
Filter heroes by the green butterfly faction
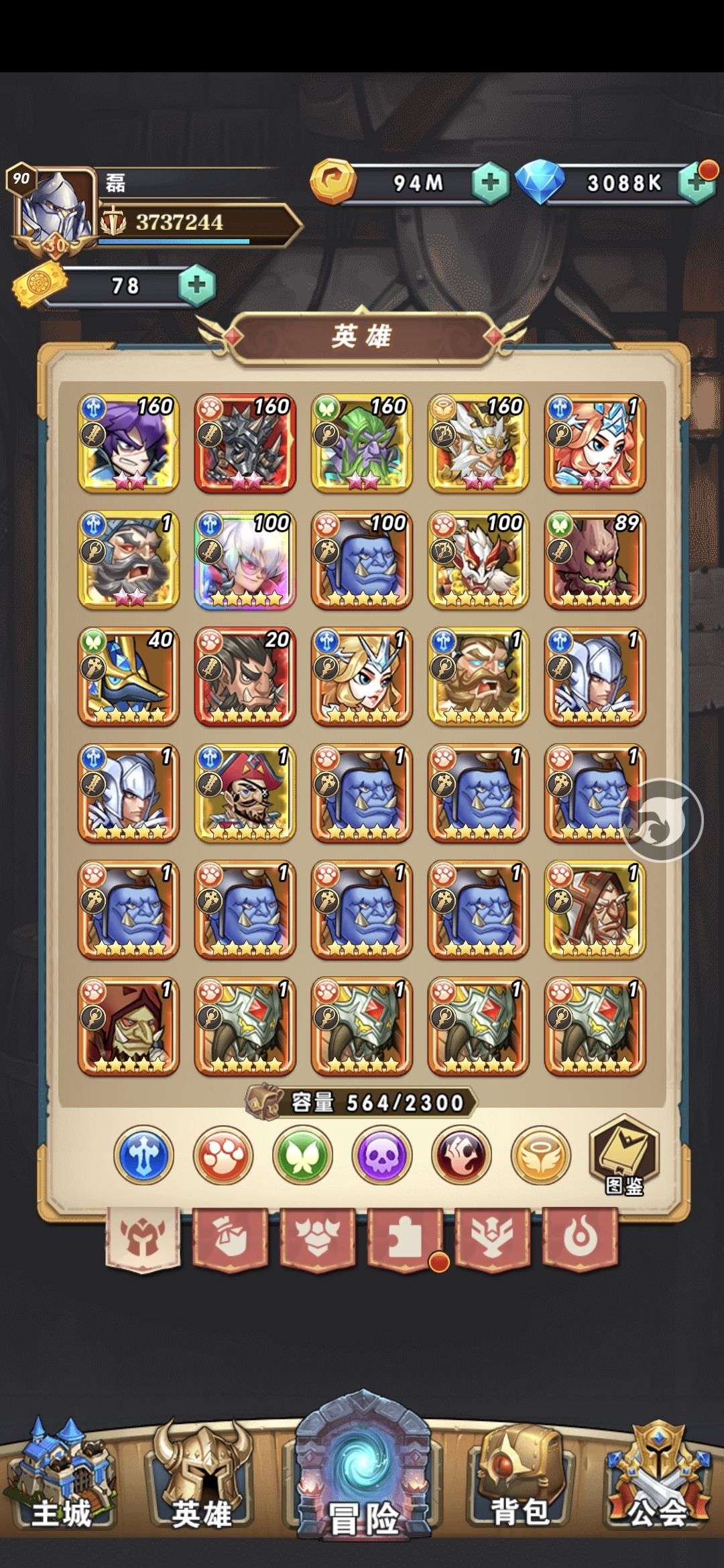303,1156
